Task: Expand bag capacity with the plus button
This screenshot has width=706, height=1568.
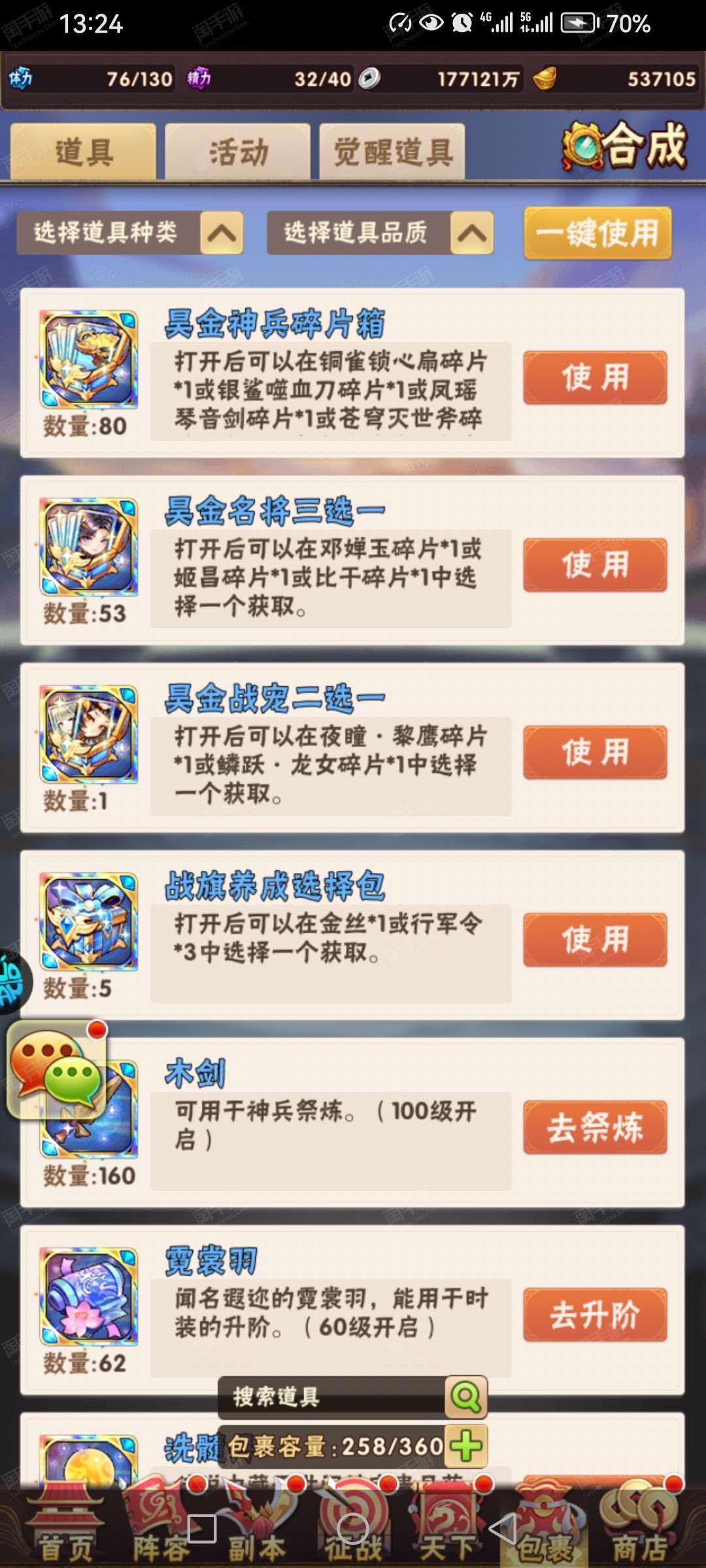Action: coord(466,1446)
